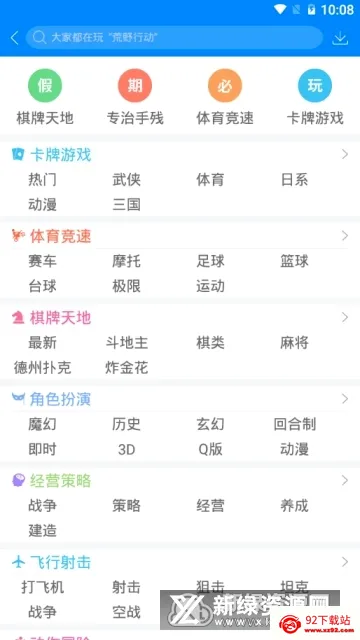
Task: Choose 篮球 under 体育竞速
Action: pos(294,262)
